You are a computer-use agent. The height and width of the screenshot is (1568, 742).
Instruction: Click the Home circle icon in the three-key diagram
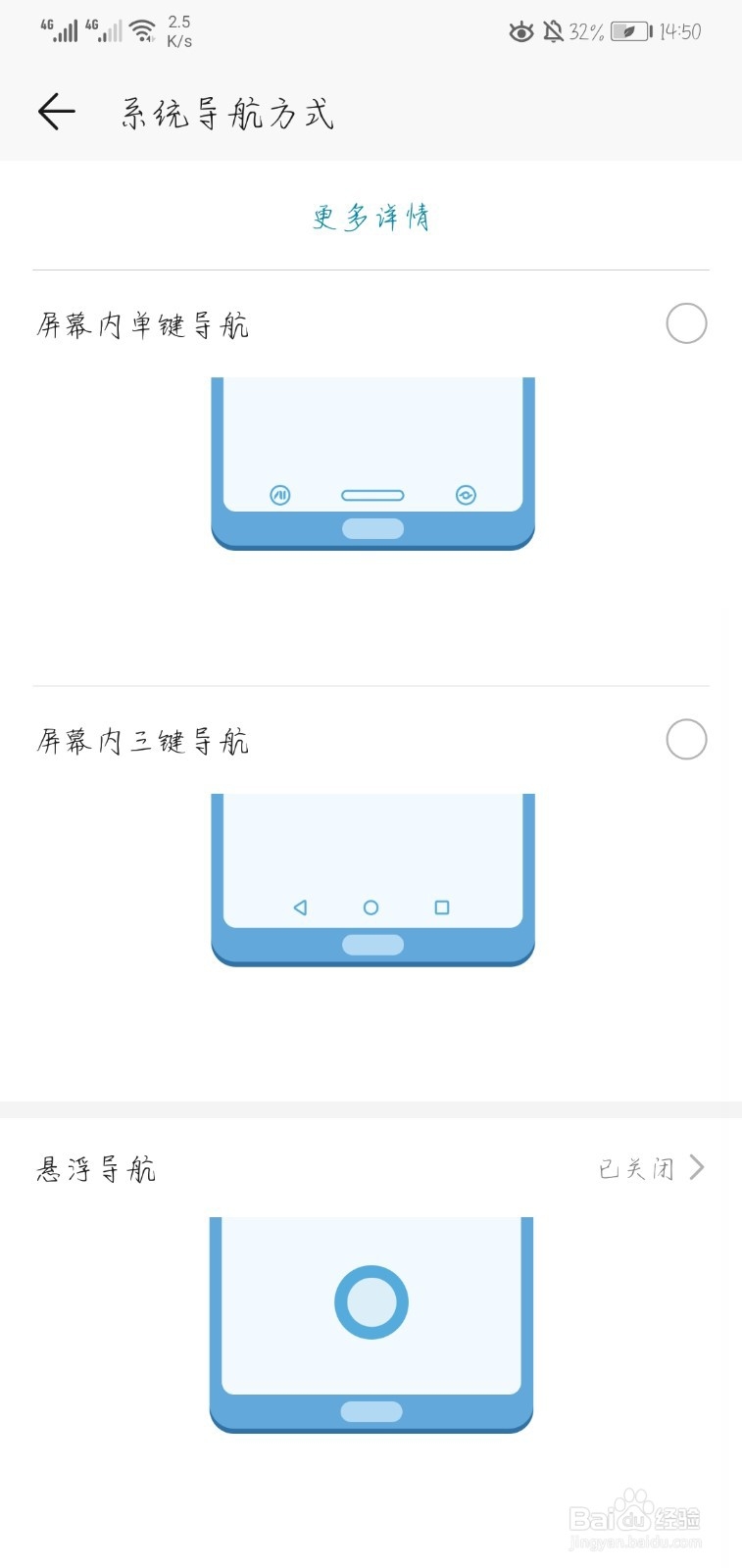(371, 907)
